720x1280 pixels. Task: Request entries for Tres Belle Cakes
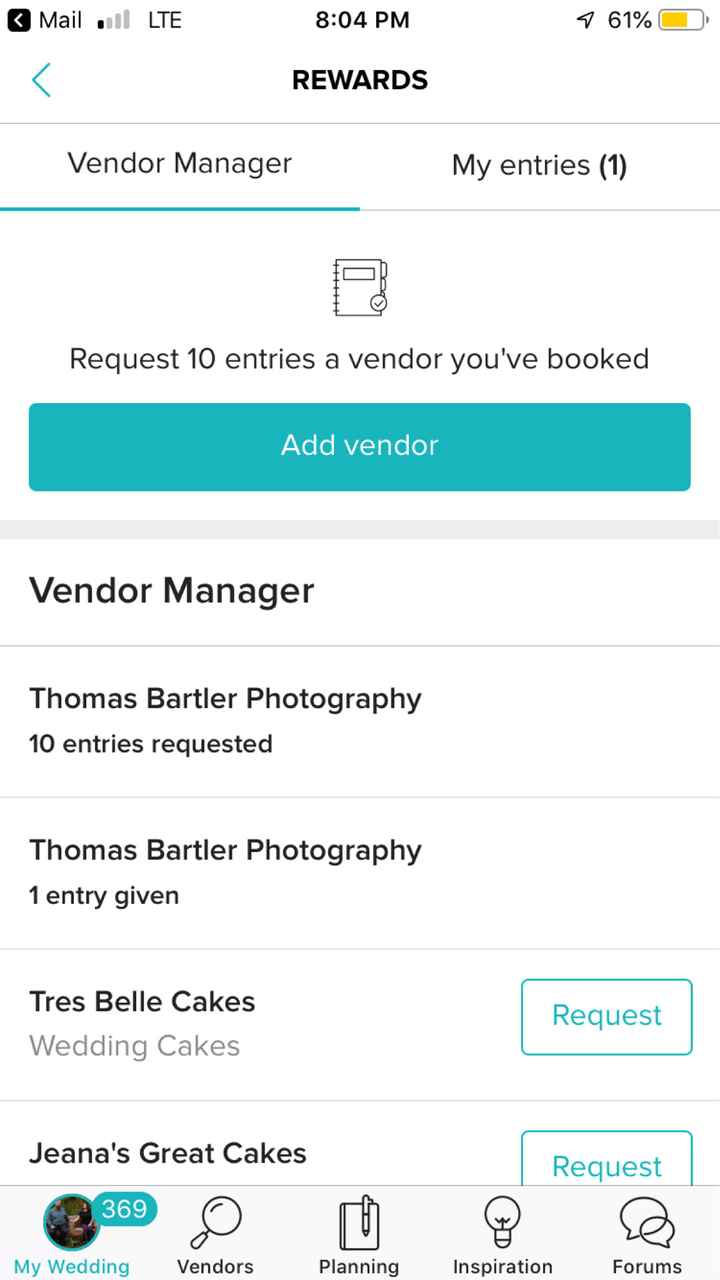[606, 1016]
